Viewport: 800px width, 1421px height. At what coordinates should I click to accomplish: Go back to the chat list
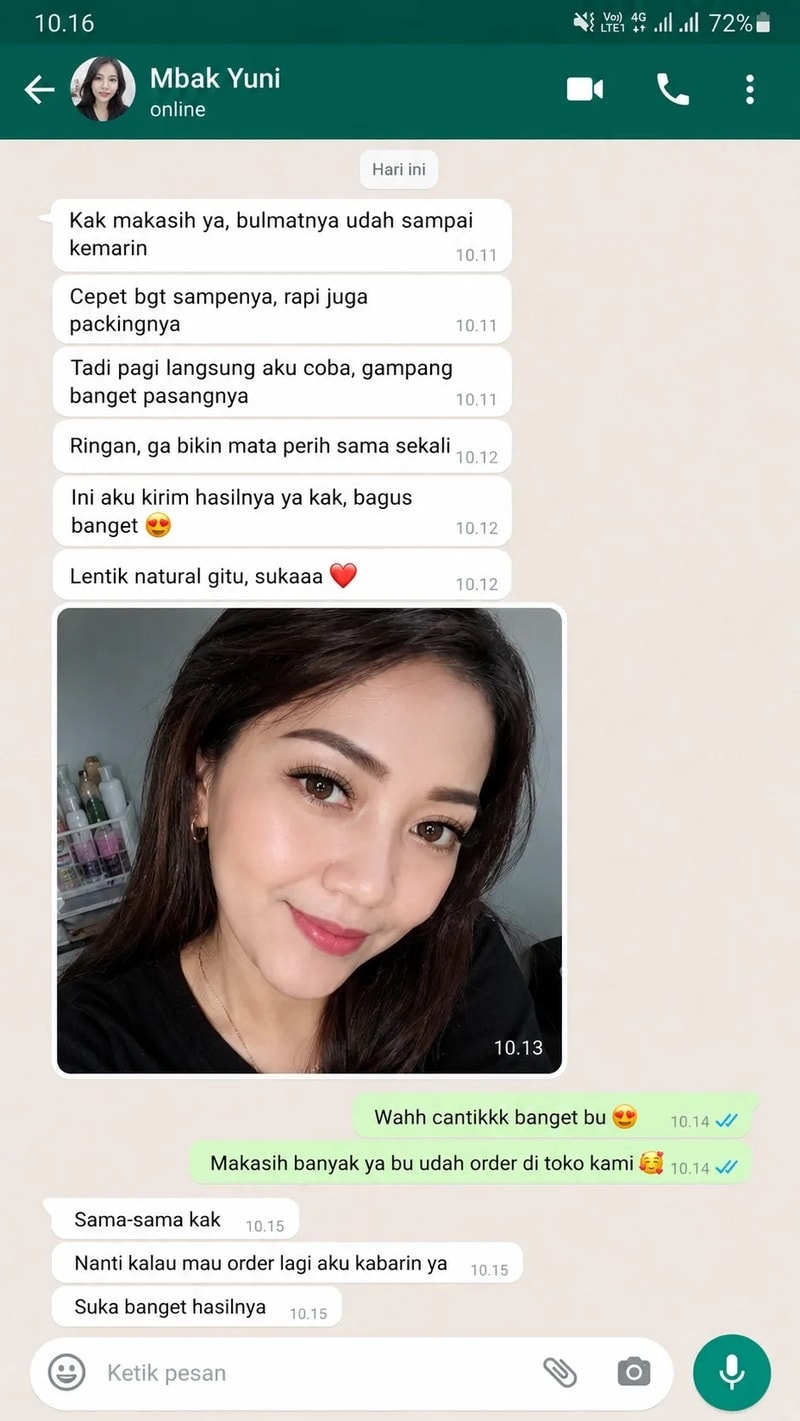(x=39, y=90)
